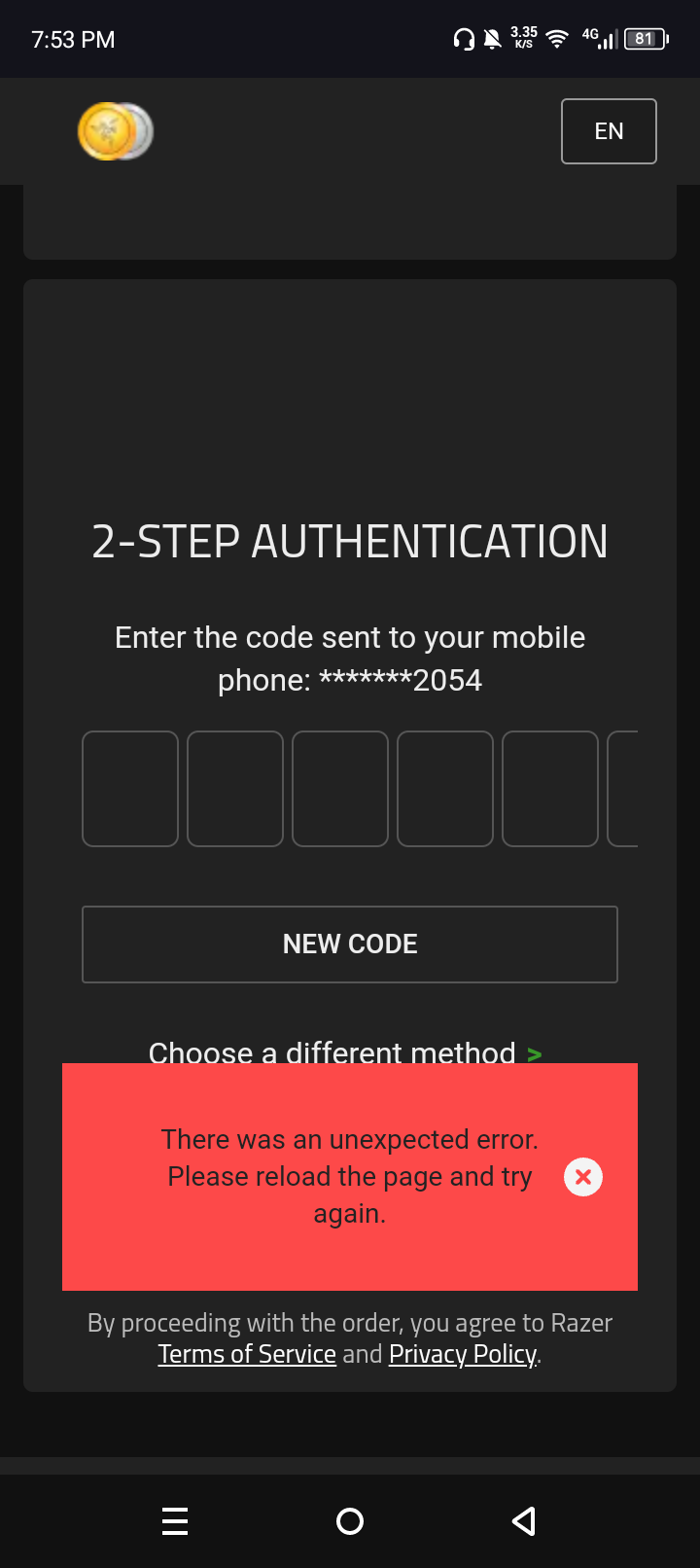700x1568 pixels.
Task: Dismiss the unexpected error banner
Action: coord(583,1177)
